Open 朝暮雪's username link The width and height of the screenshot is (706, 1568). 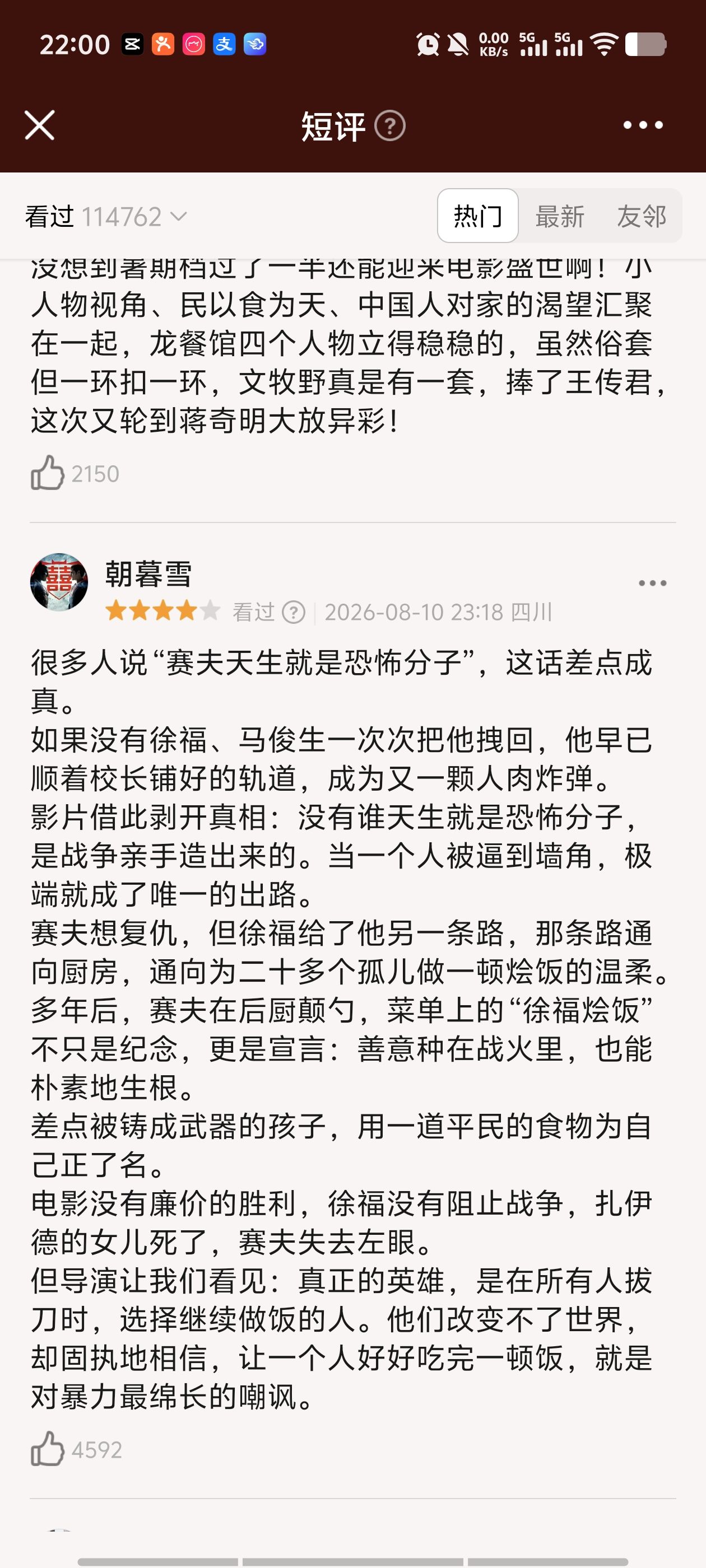click(x=148, y=574)
